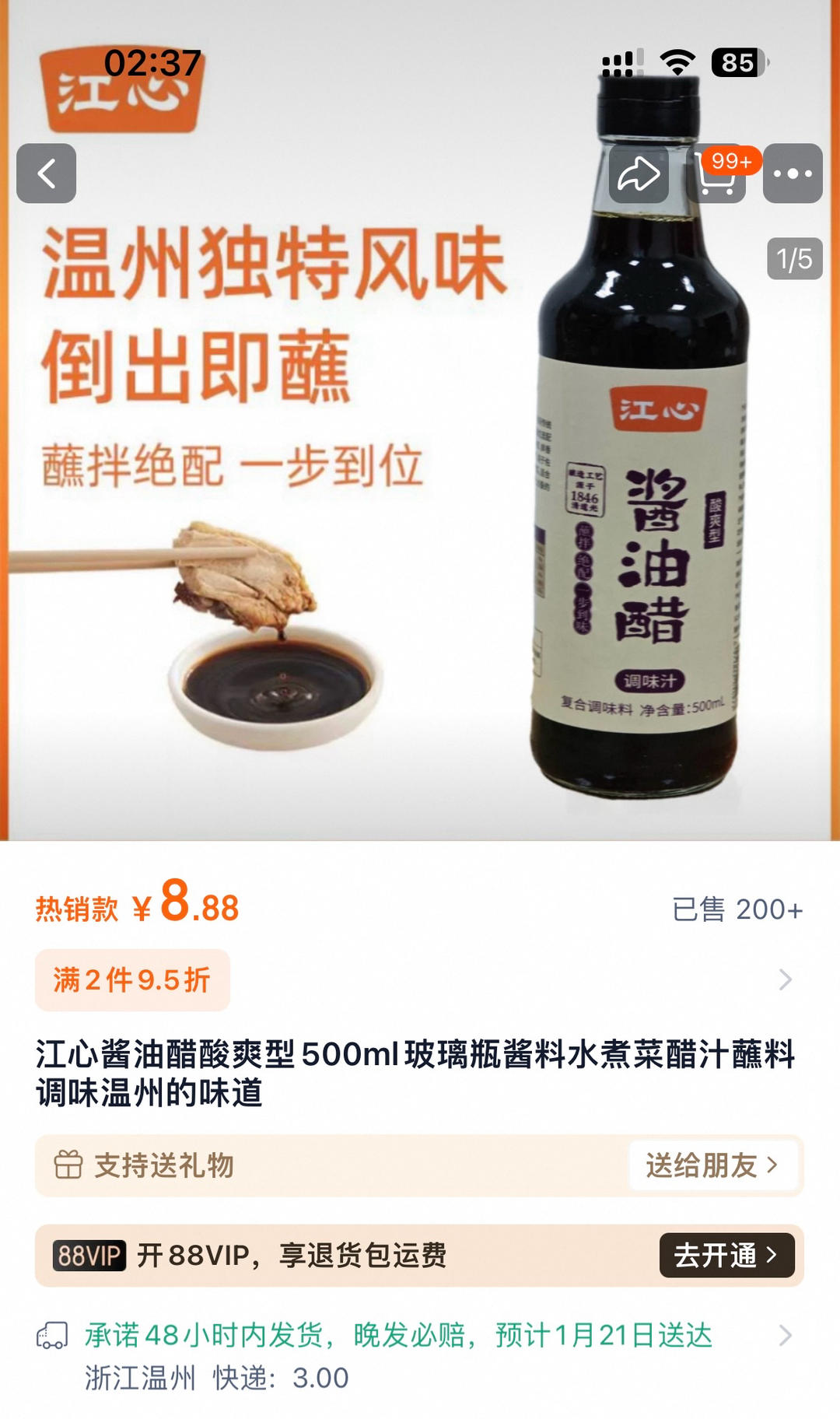Tap 送给朋友 to gift this item
Screen dimensions: 840x1419
(712, 1165)
